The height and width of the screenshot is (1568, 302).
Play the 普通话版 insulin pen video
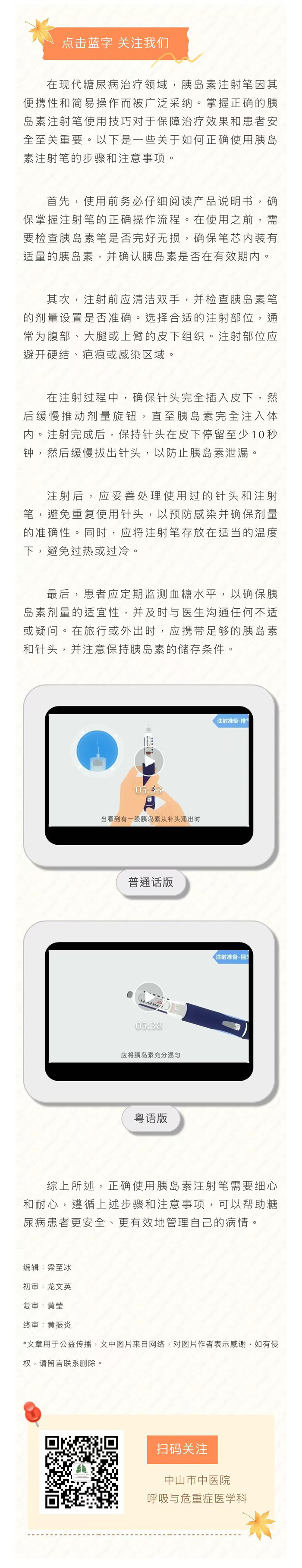click(x=149, y=762)
